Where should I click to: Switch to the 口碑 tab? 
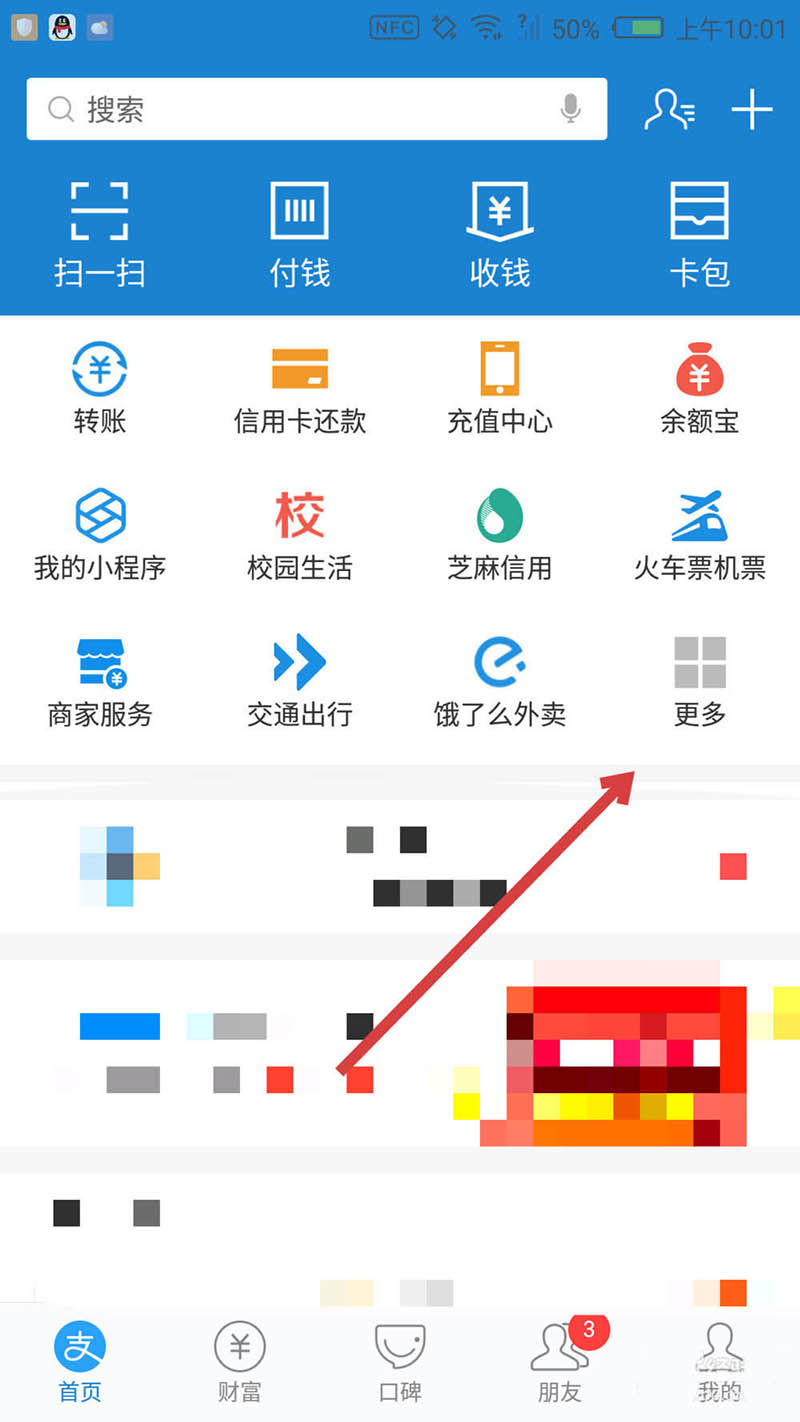tap(400, 1361)
